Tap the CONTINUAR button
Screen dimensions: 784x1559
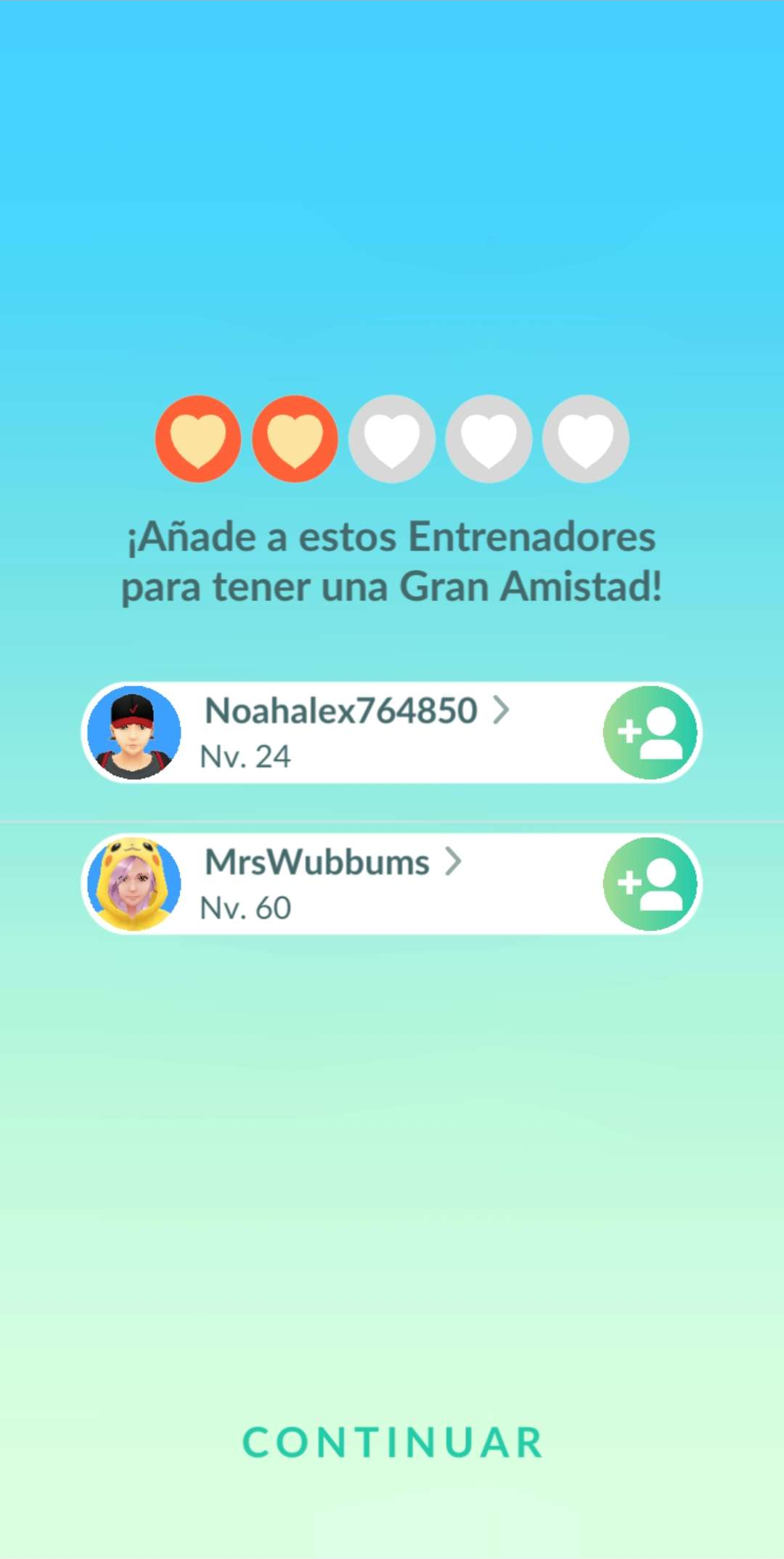(392, 1442)
